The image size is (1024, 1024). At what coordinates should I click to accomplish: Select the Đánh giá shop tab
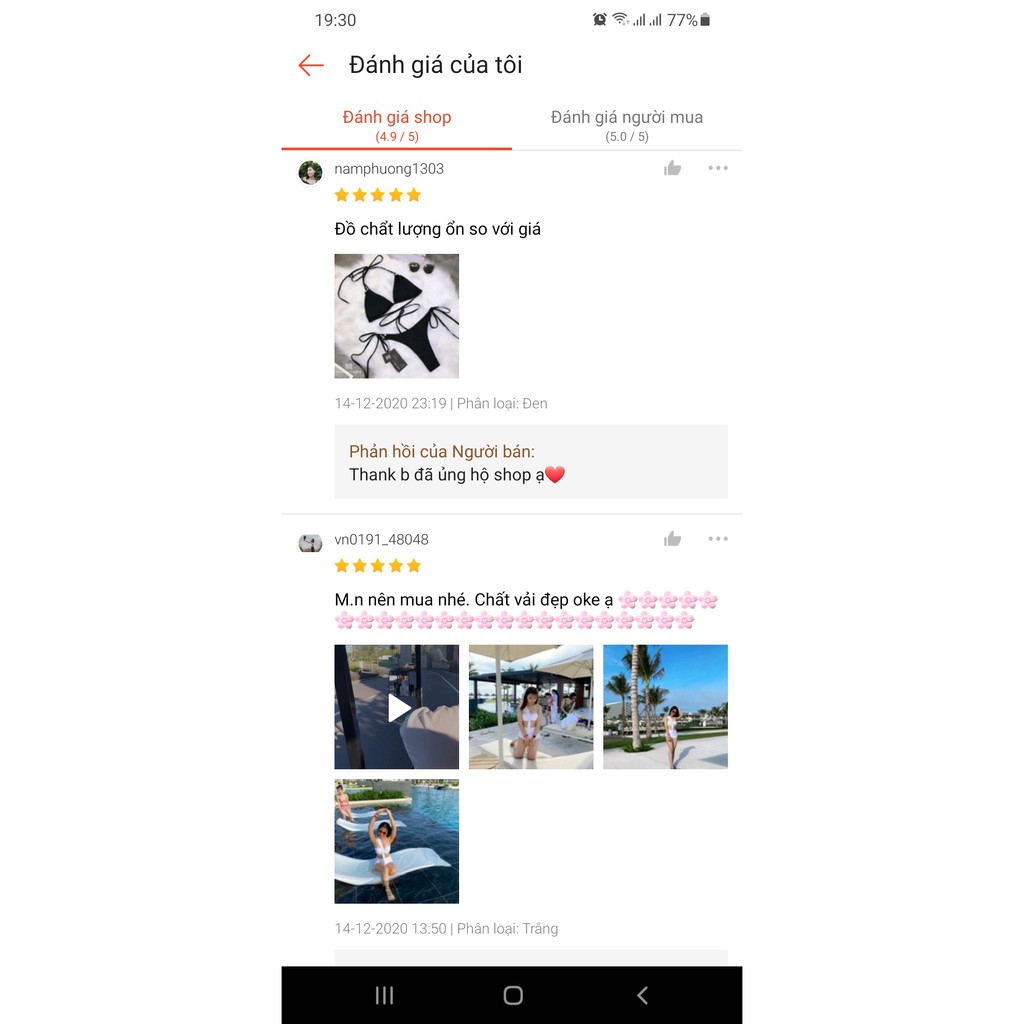(x=397, y=125)
